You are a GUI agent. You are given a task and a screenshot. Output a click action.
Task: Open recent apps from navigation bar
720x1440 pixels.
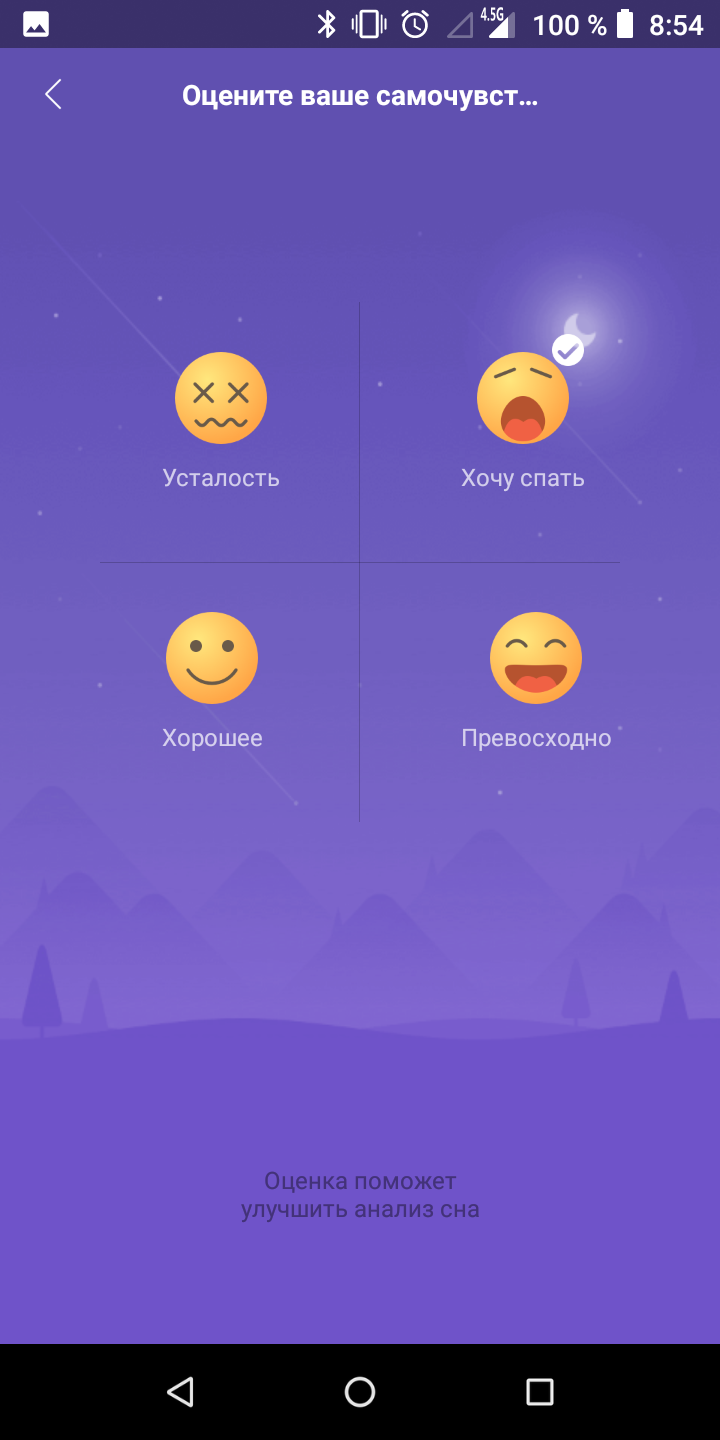tap(540, 1392)
